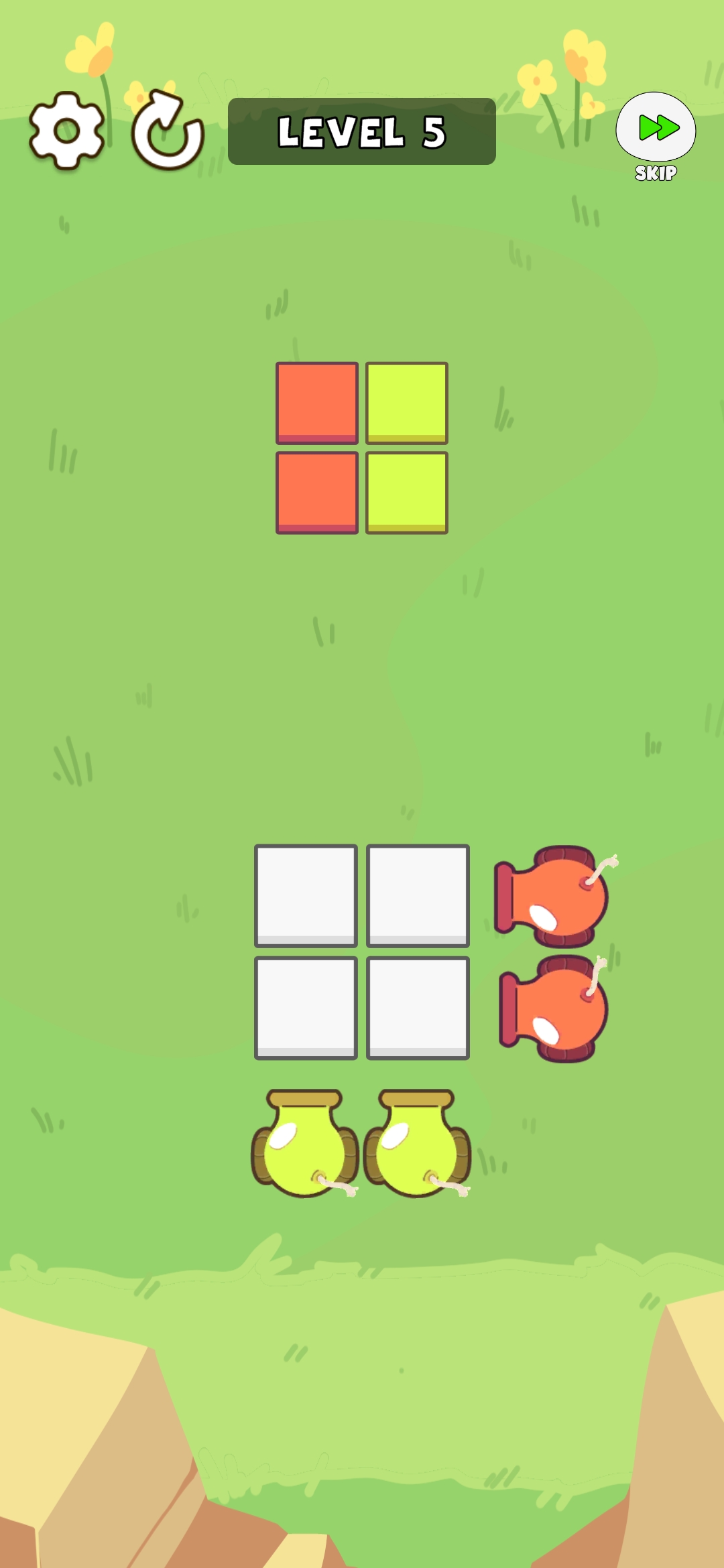Image resolution: width=724 pixels, height=1568 pixels.
Task: Fire the left yellow cannon
Action: [x=305, y=1144]
